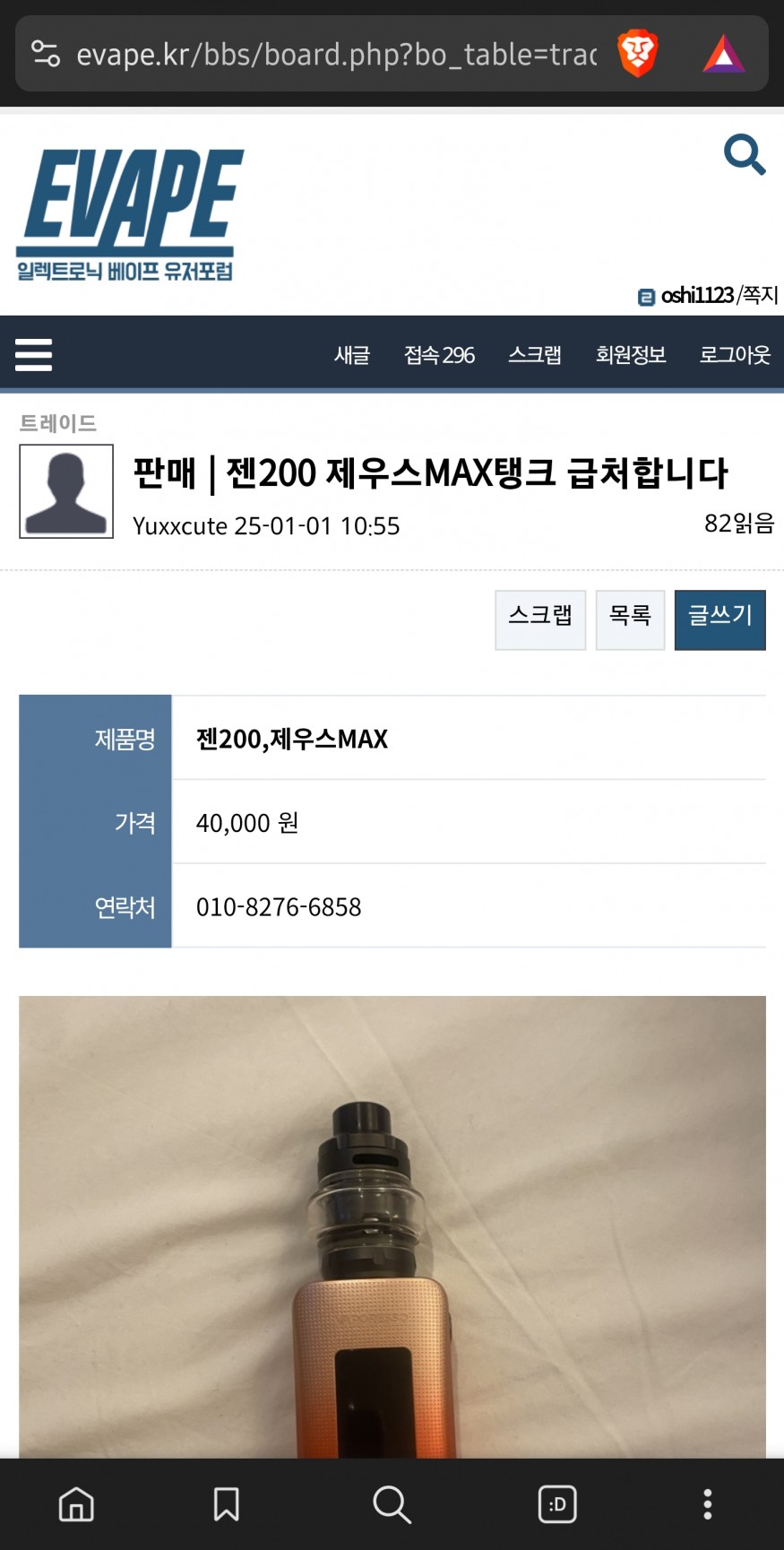Write a new post with 글쓰기
The height and width of the screenshot is (1550, 784).
point(719,619)
